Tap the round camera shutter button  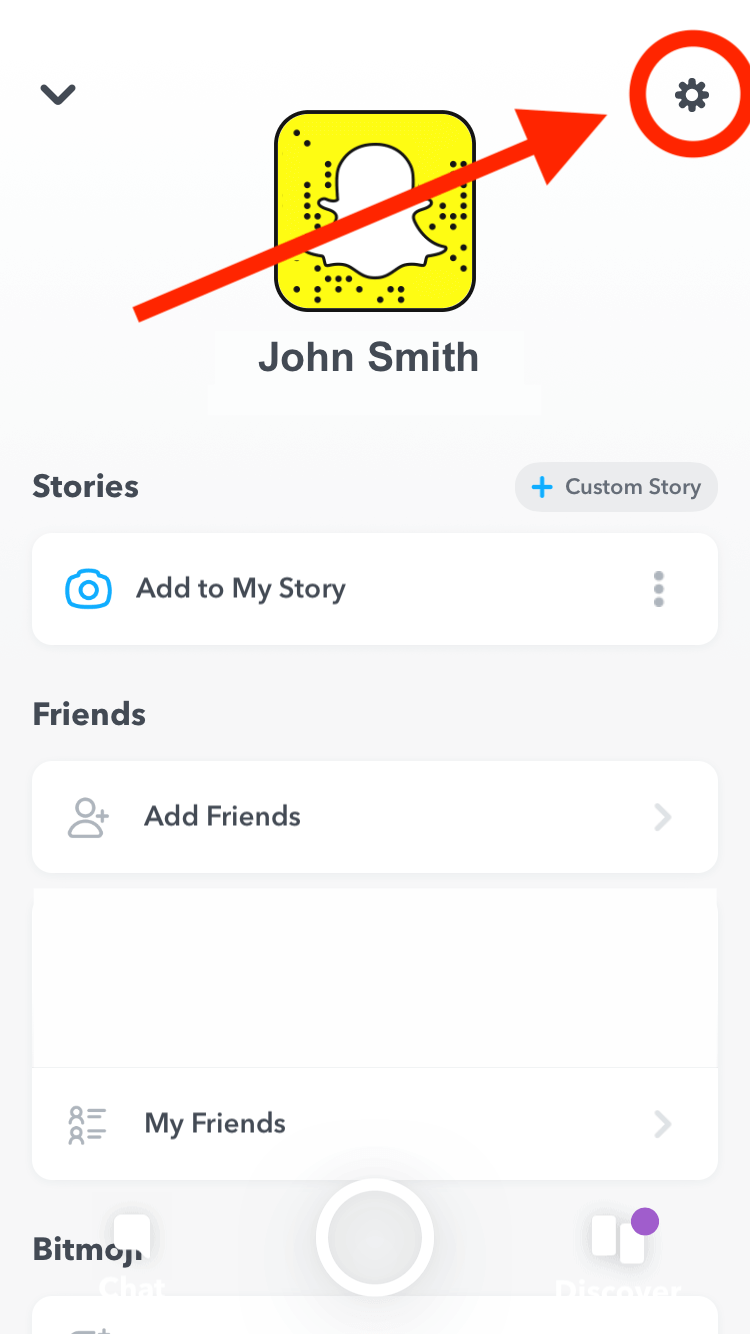pyautogui.click(x=375, y=1238)
